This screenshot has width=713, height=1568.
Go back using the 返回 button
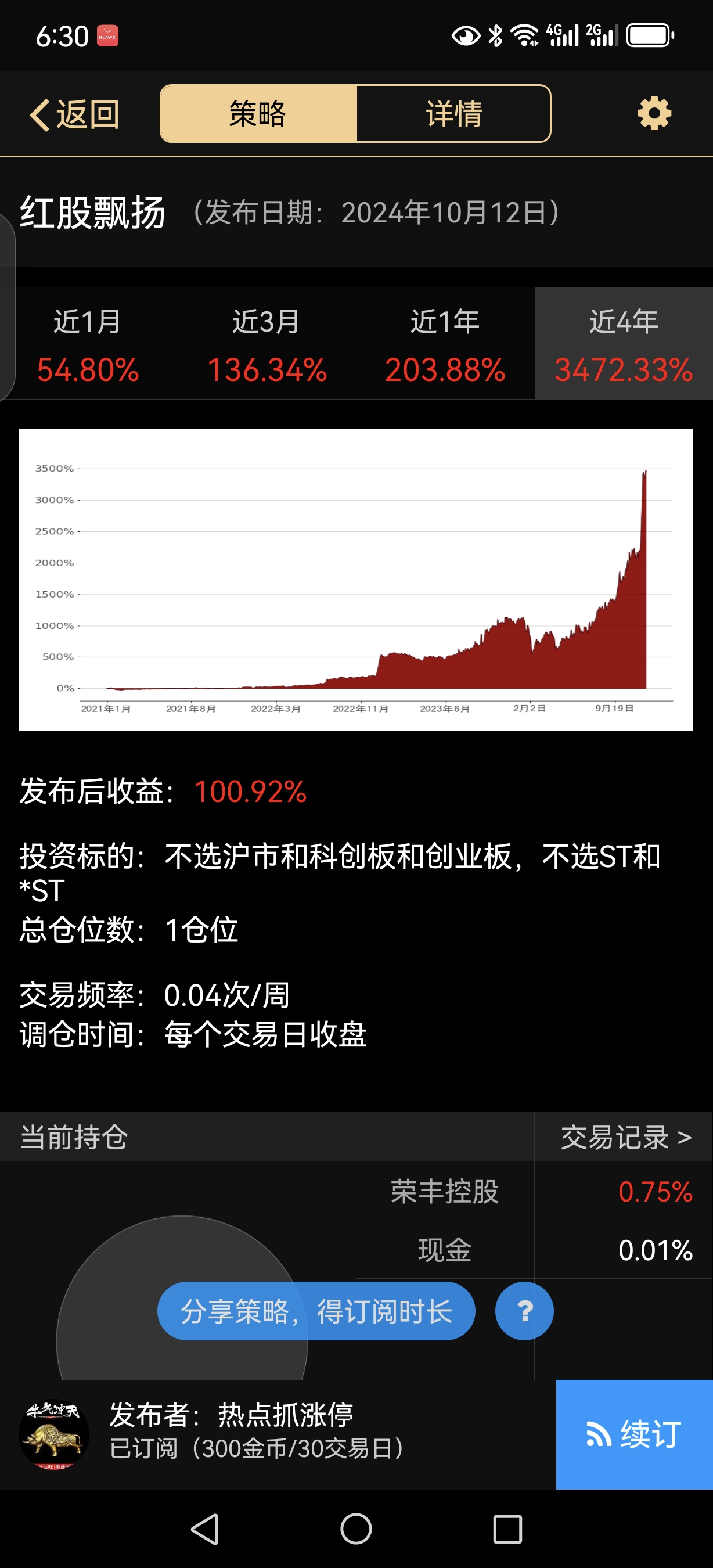pos(74,114)
